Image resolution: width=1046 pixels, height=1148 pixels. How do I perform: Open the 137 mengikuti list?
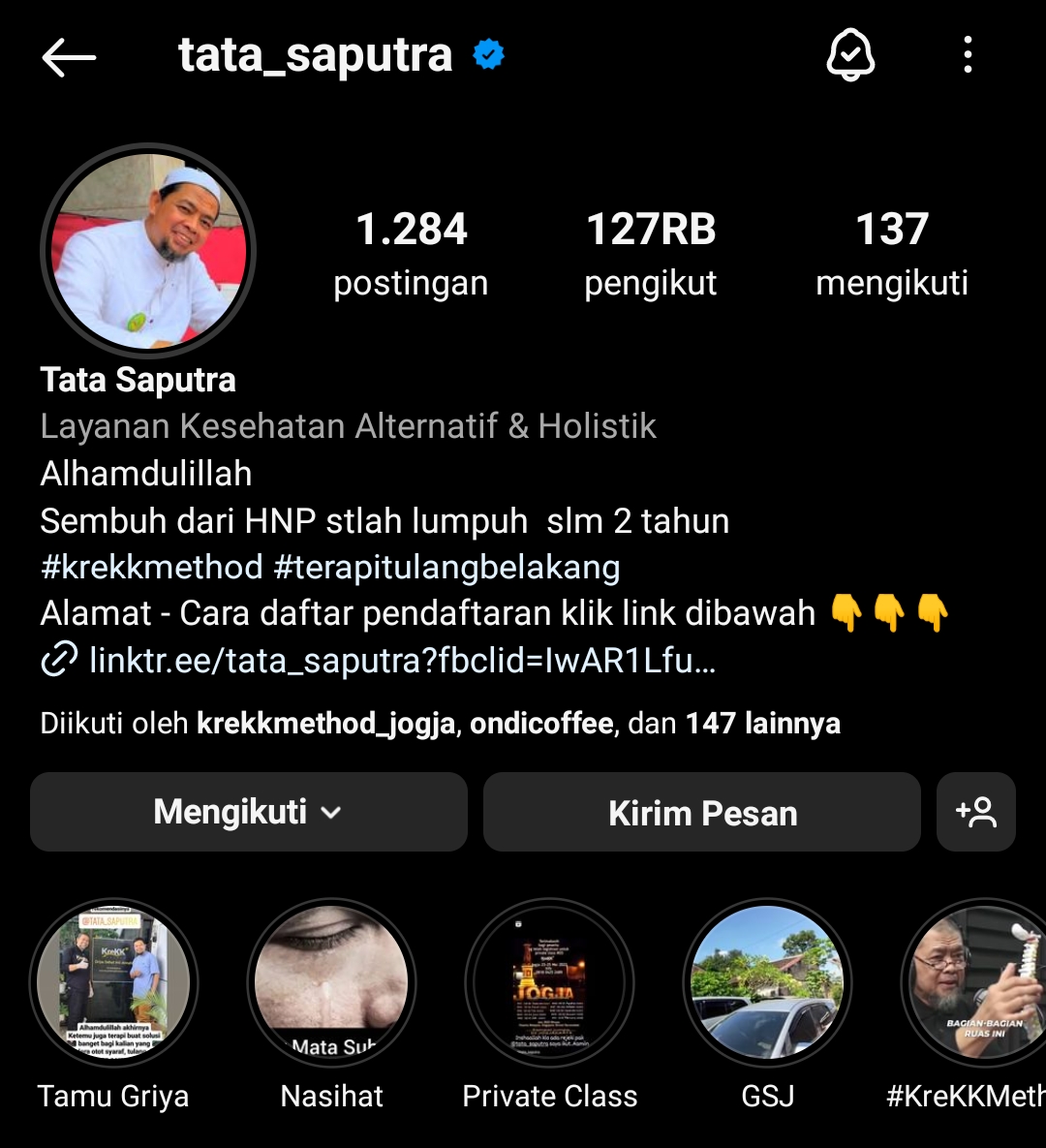pos(892,254)
